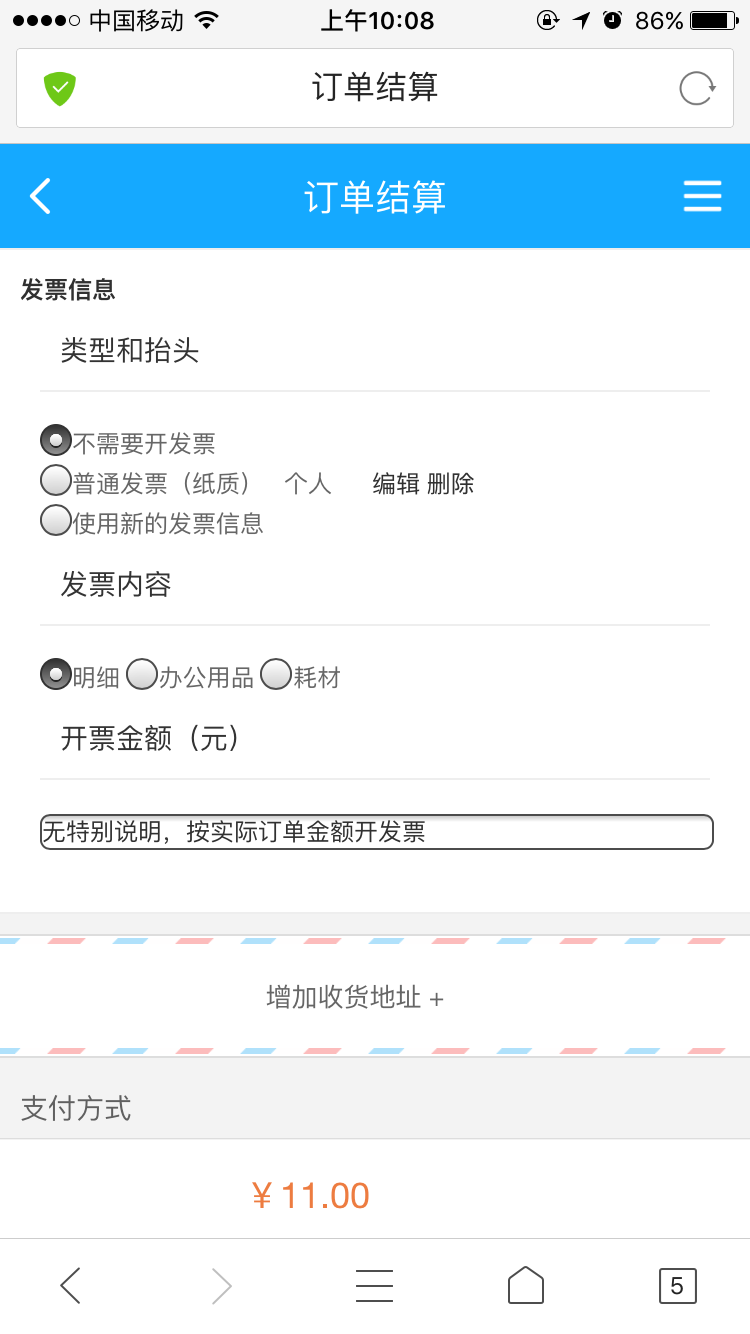This screenshot has width=750, height=1334.
Task: Add a shipping address via 增加收货地址 +
Action: (355, 997)
